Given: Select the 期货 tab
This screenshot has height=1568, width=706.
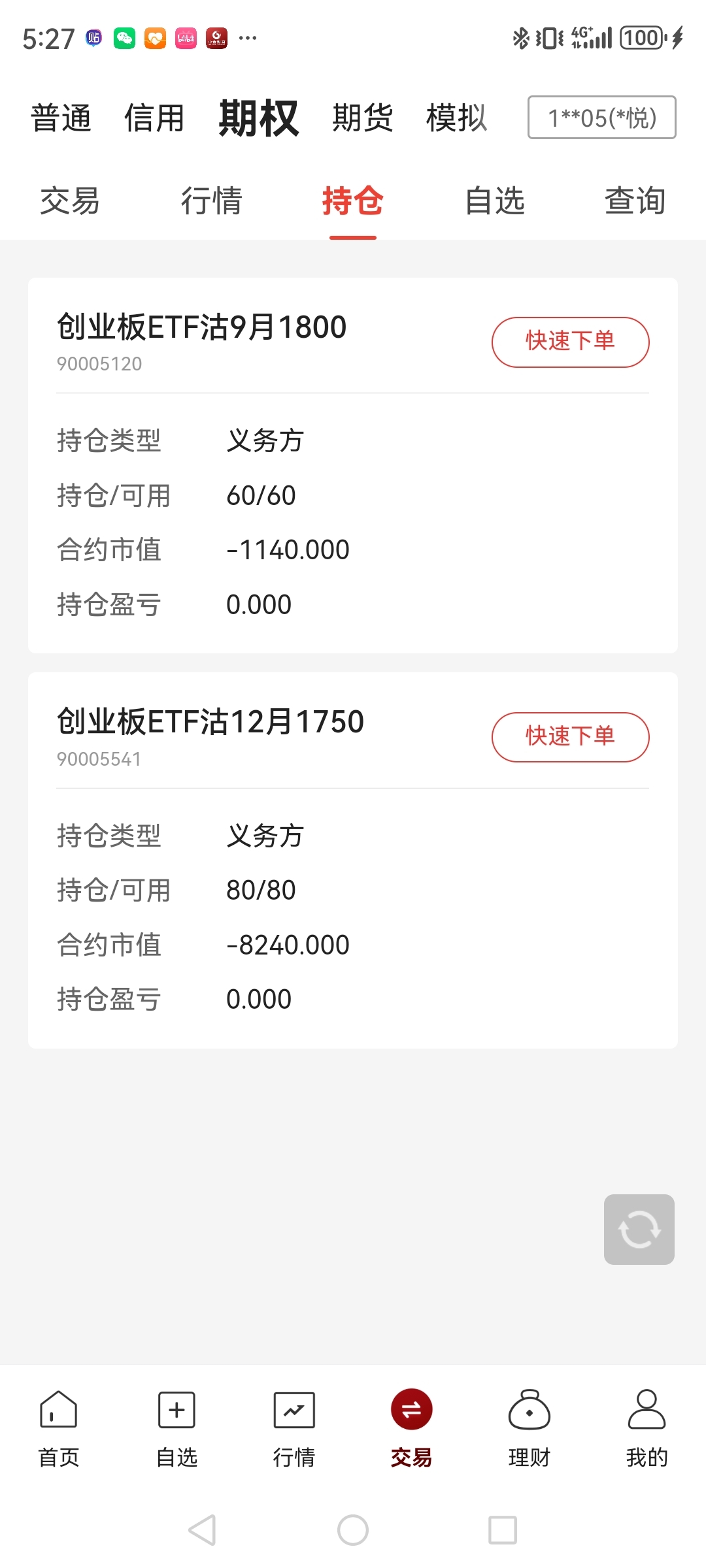Looking at the screenshot, I should [x=362, y=118].
